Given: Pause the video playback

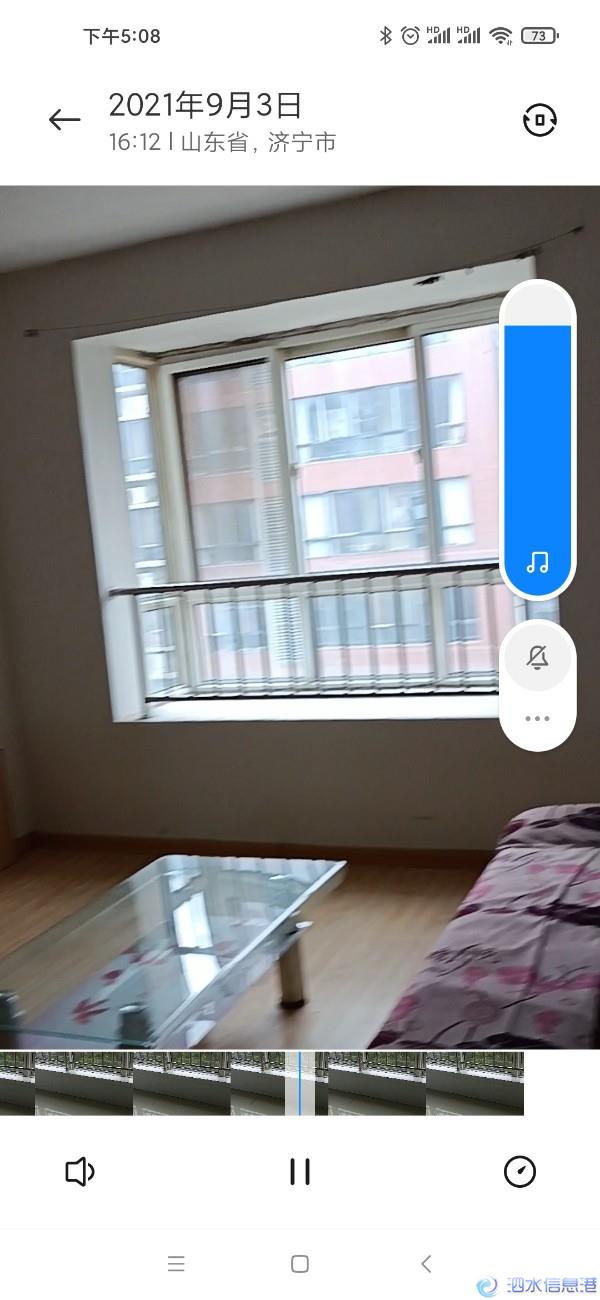Looking at the screenshot, I should [300, 1171].
